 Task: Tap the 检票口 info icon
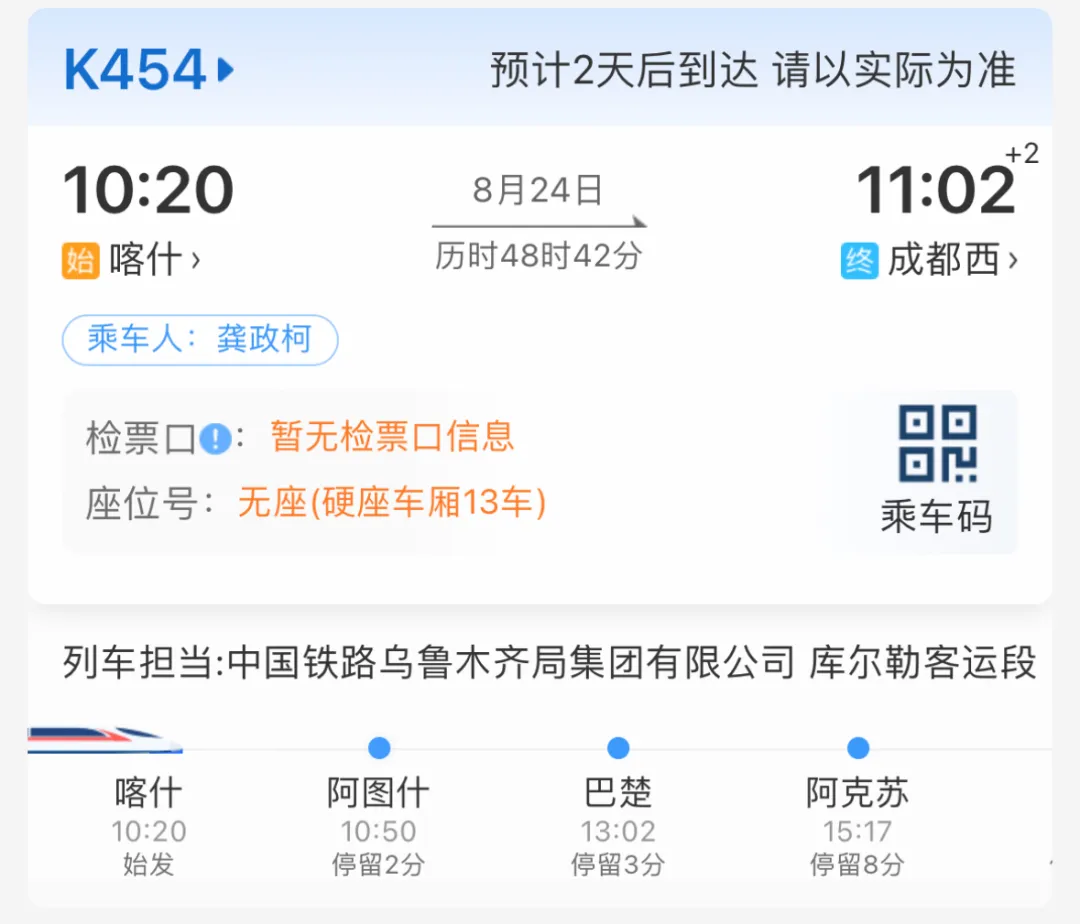pyautogui.click(x=215, y=438)
